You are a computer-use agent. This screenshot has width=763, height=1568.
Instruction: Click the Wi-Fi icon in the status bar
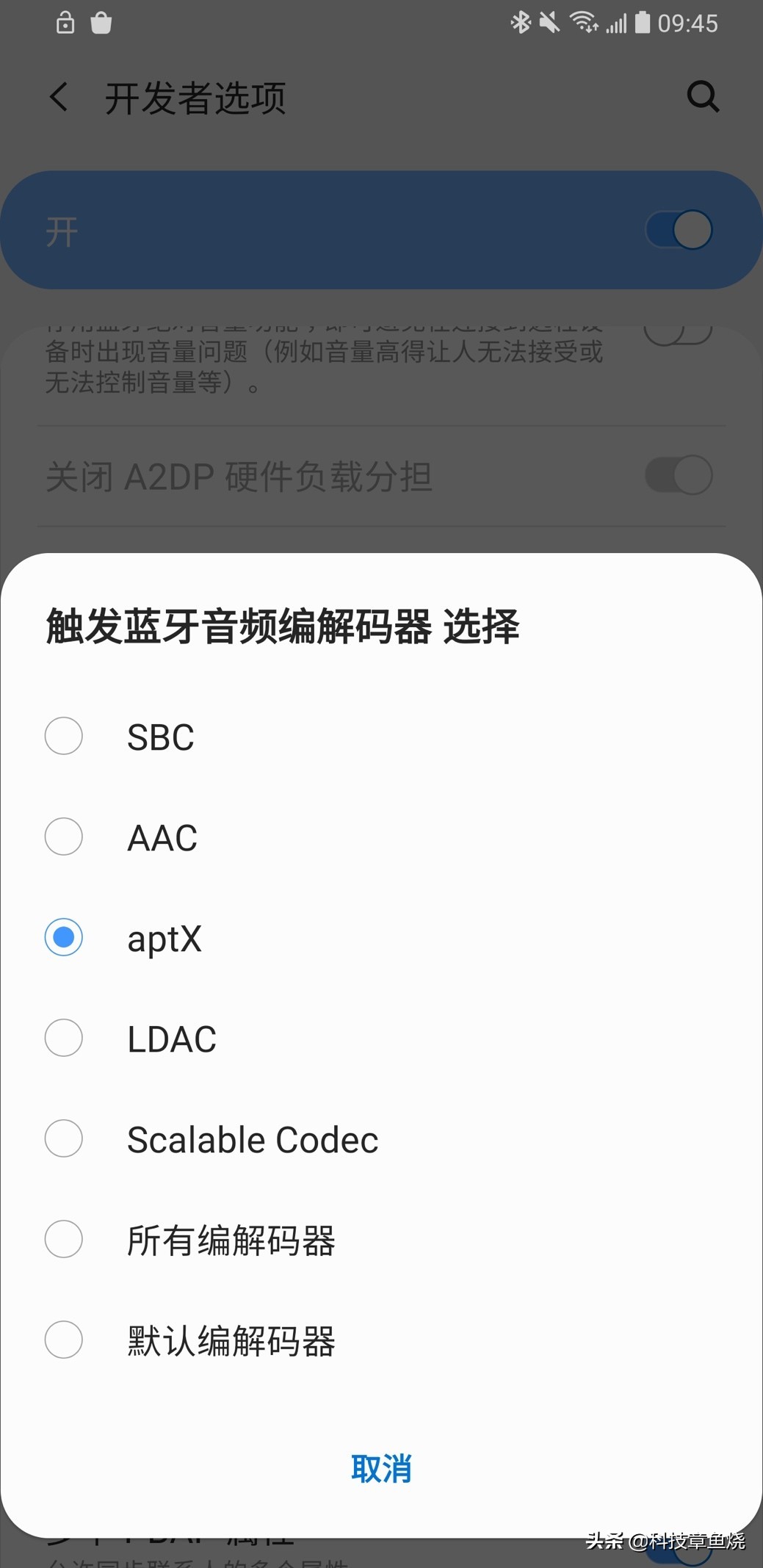585,22
